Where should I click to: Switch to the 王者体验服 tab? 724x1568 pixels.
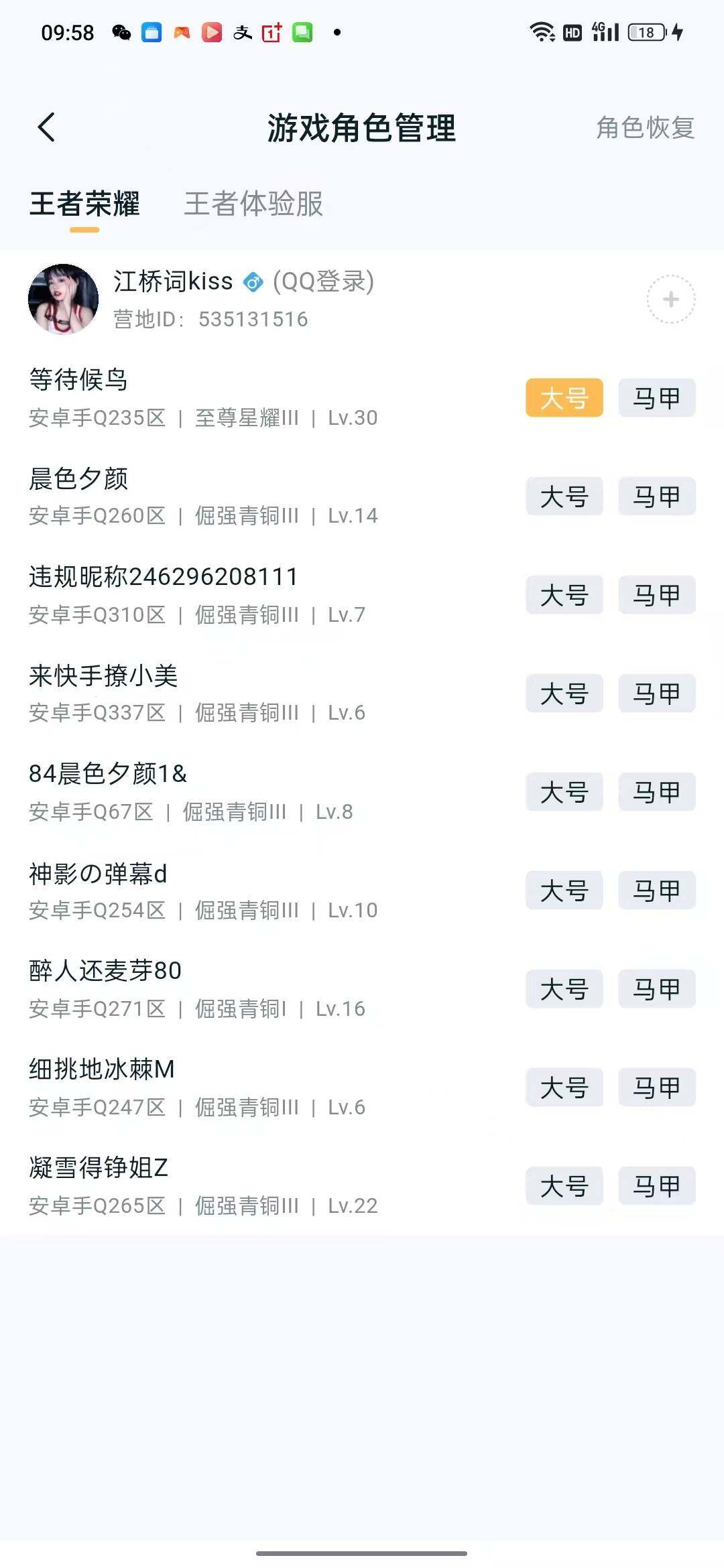[253, 206]
